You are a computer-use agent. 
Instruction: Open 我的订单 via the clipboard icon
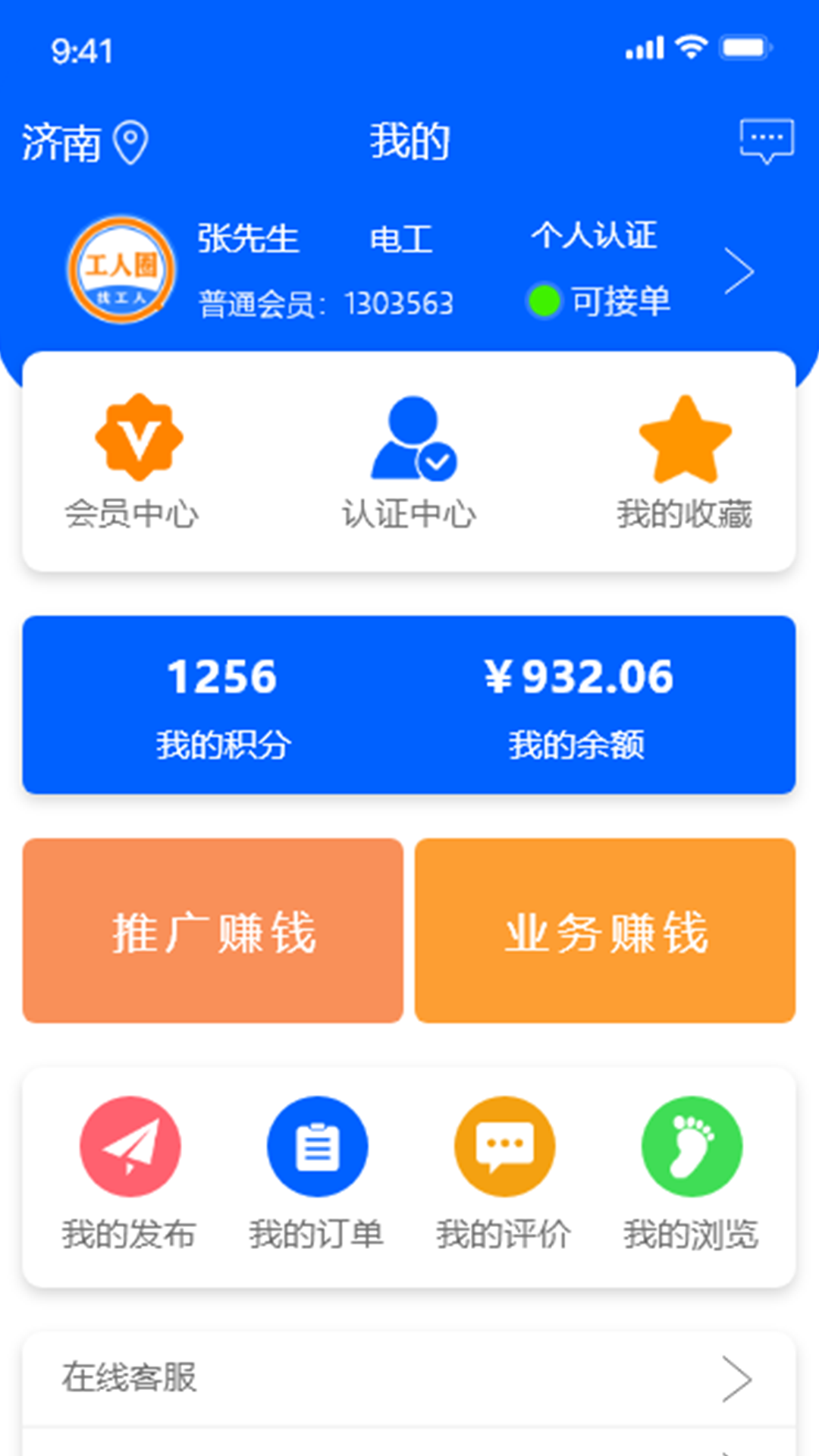coord(317,1146)
